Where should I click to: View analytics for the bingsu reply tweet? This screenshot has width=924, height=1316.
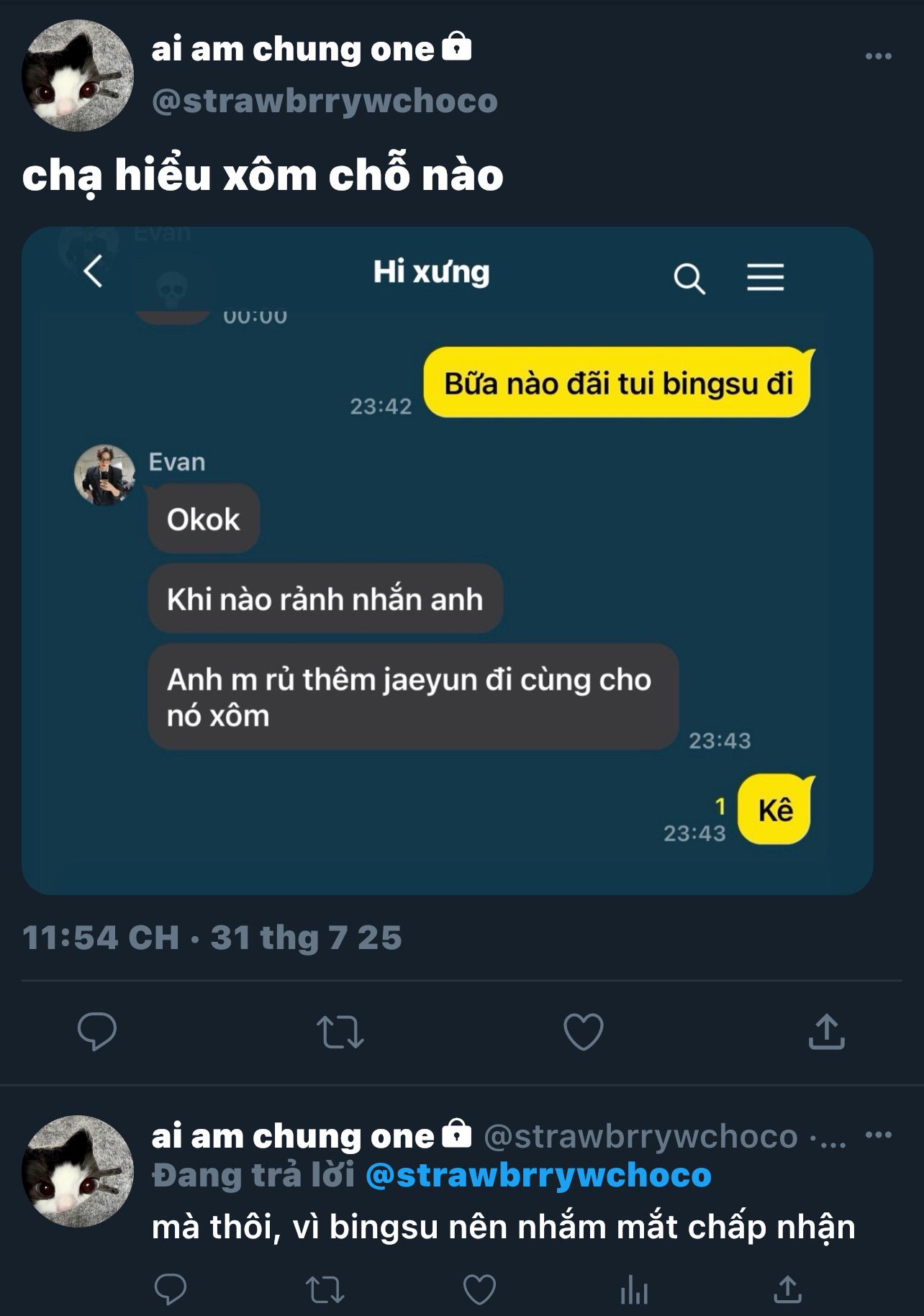click(634, 1289)
